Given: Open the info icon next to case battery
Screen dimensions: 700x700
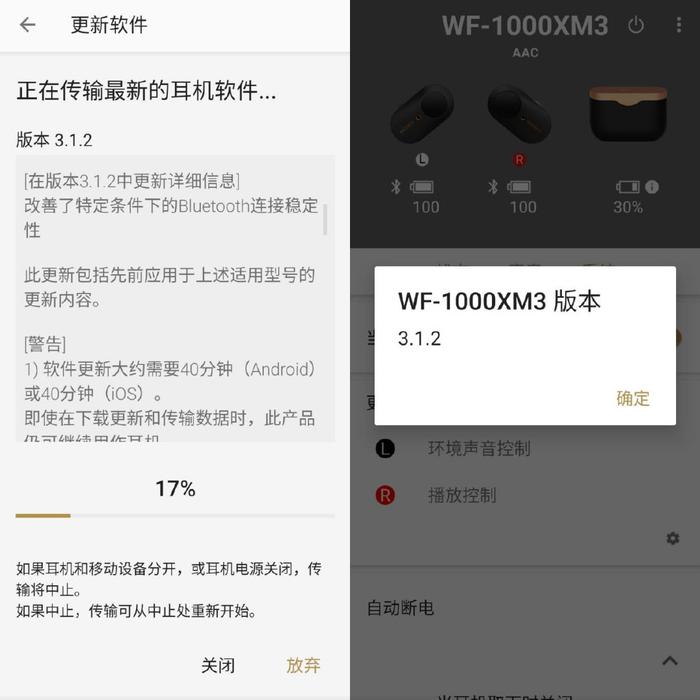Looking at the screenshot, I should click(652, 187).
